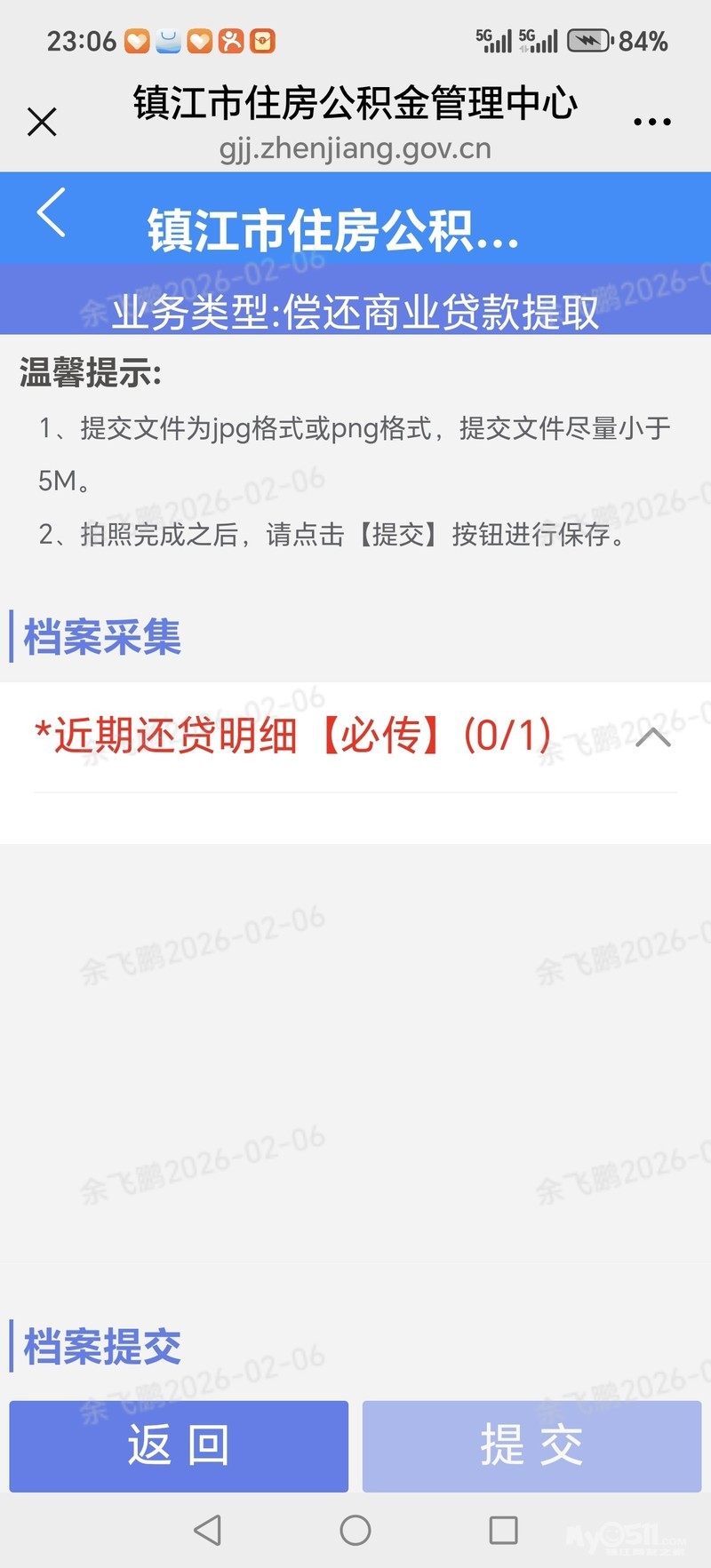Go to the home screen via system home

(355, 1530)
